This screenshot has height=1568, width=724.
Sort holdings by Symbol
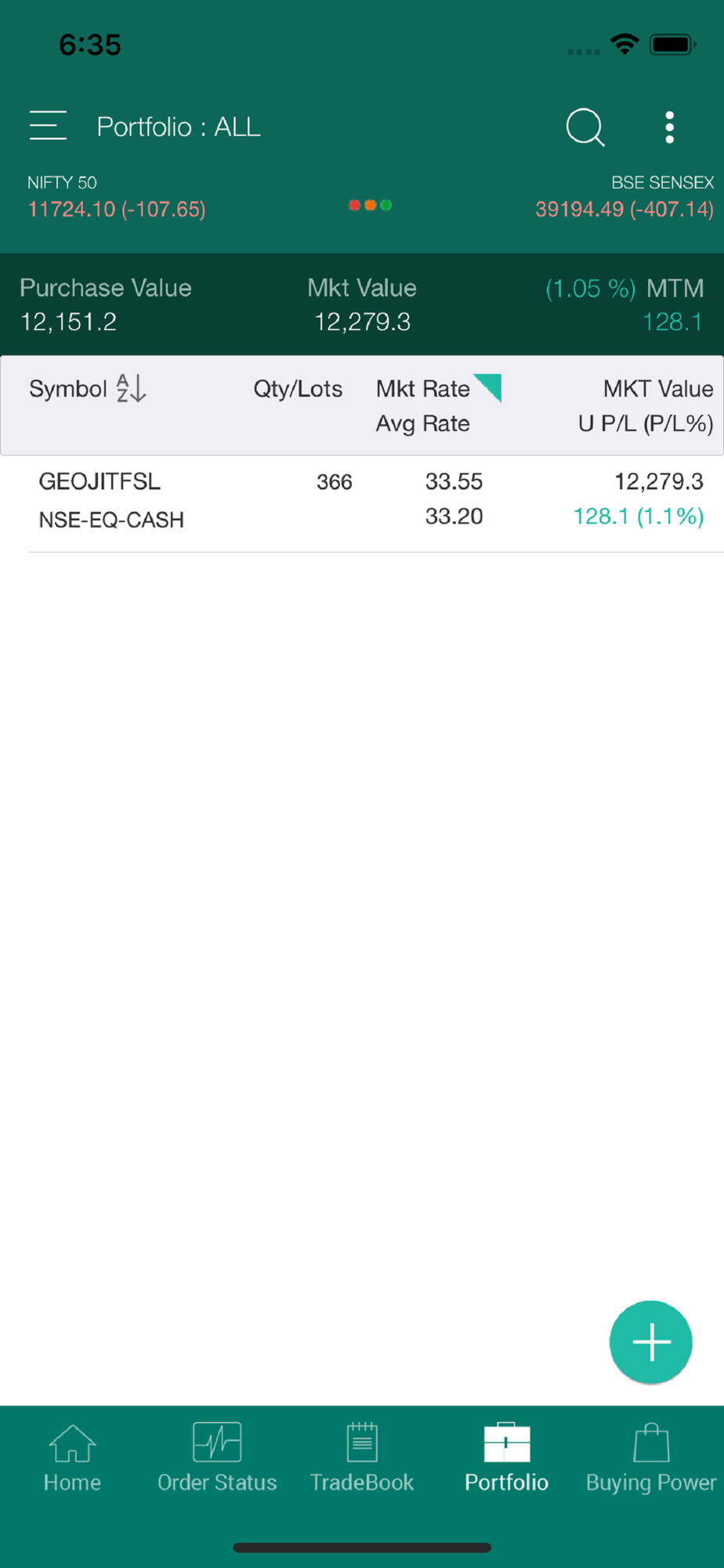(x=88, y=389)
